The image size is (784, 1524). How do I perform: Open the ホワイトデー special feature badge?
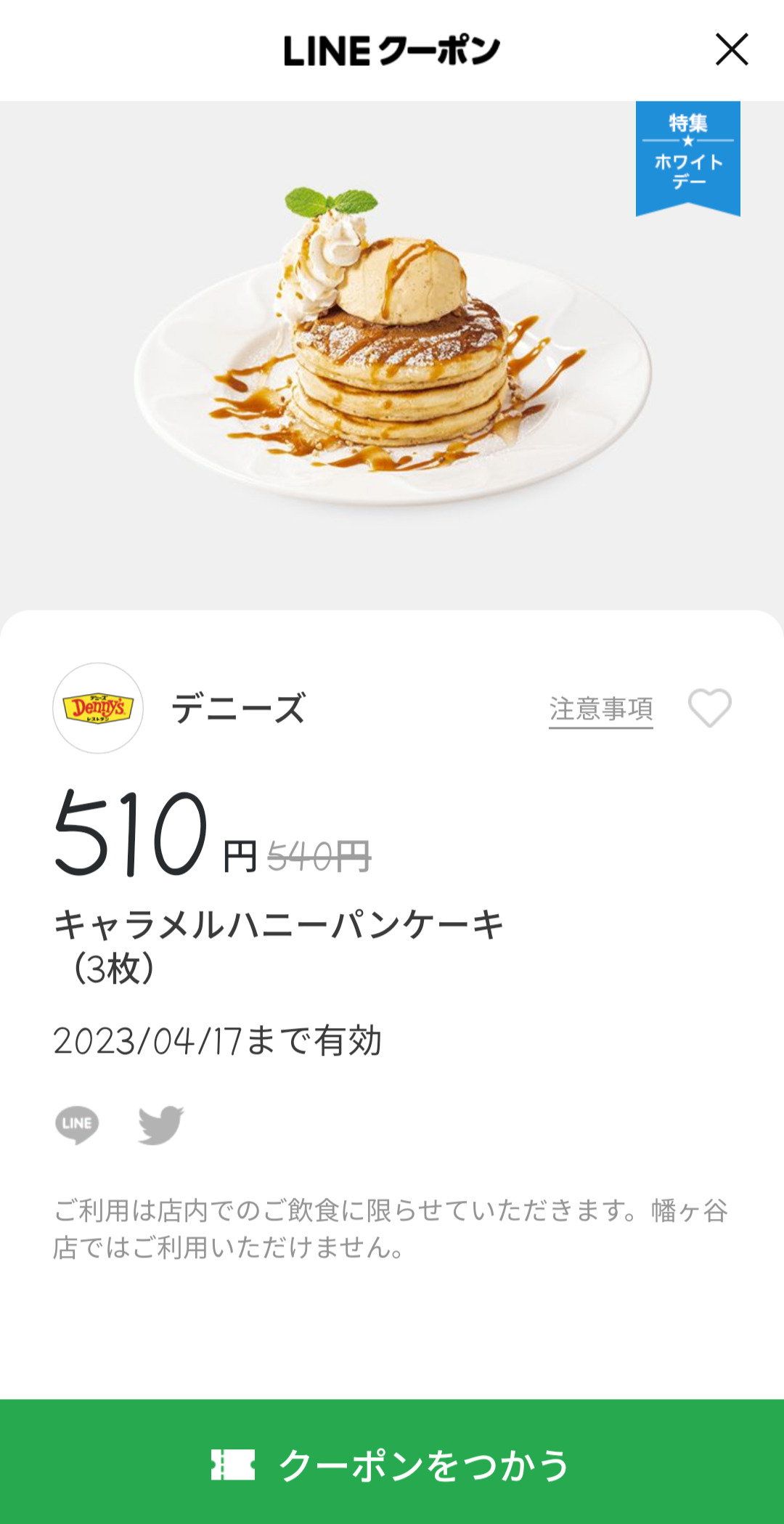coord(687,157)
